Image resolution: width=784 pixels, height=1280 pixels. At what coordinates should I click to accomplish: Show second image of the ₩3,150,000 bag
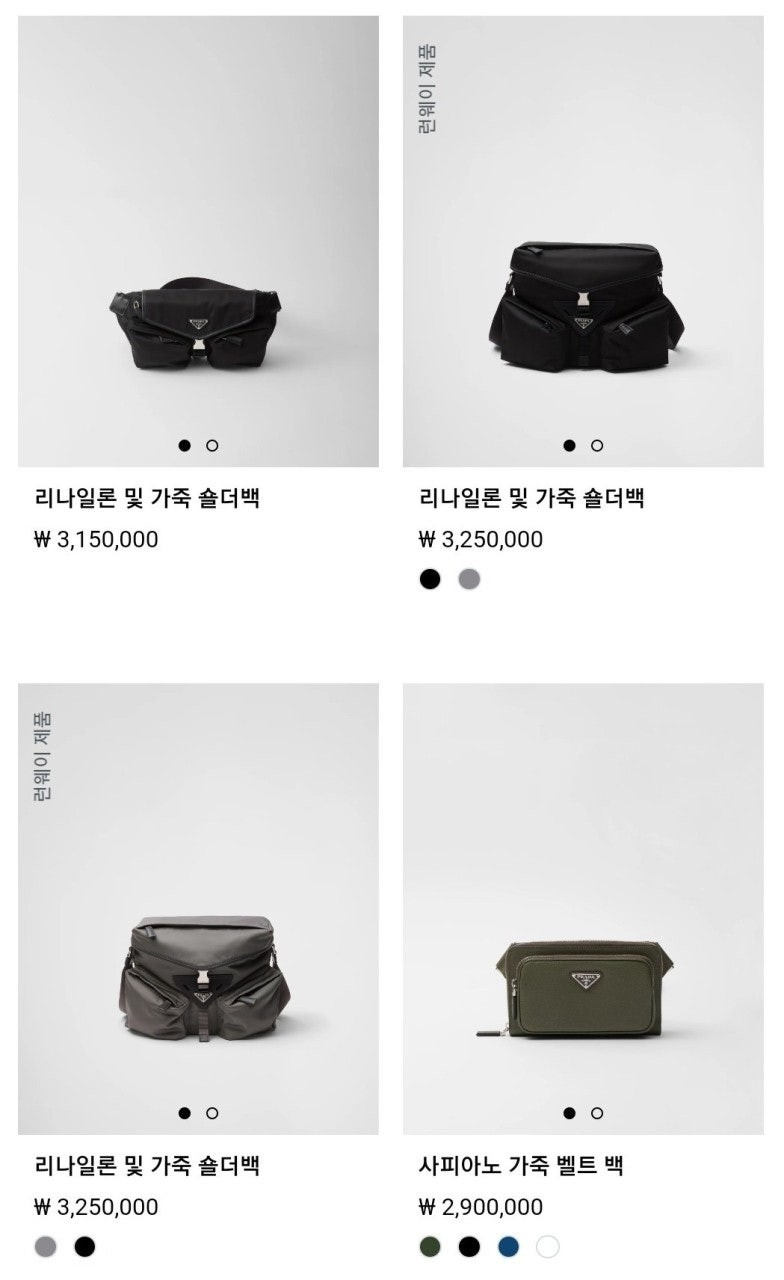click(212, 446)
